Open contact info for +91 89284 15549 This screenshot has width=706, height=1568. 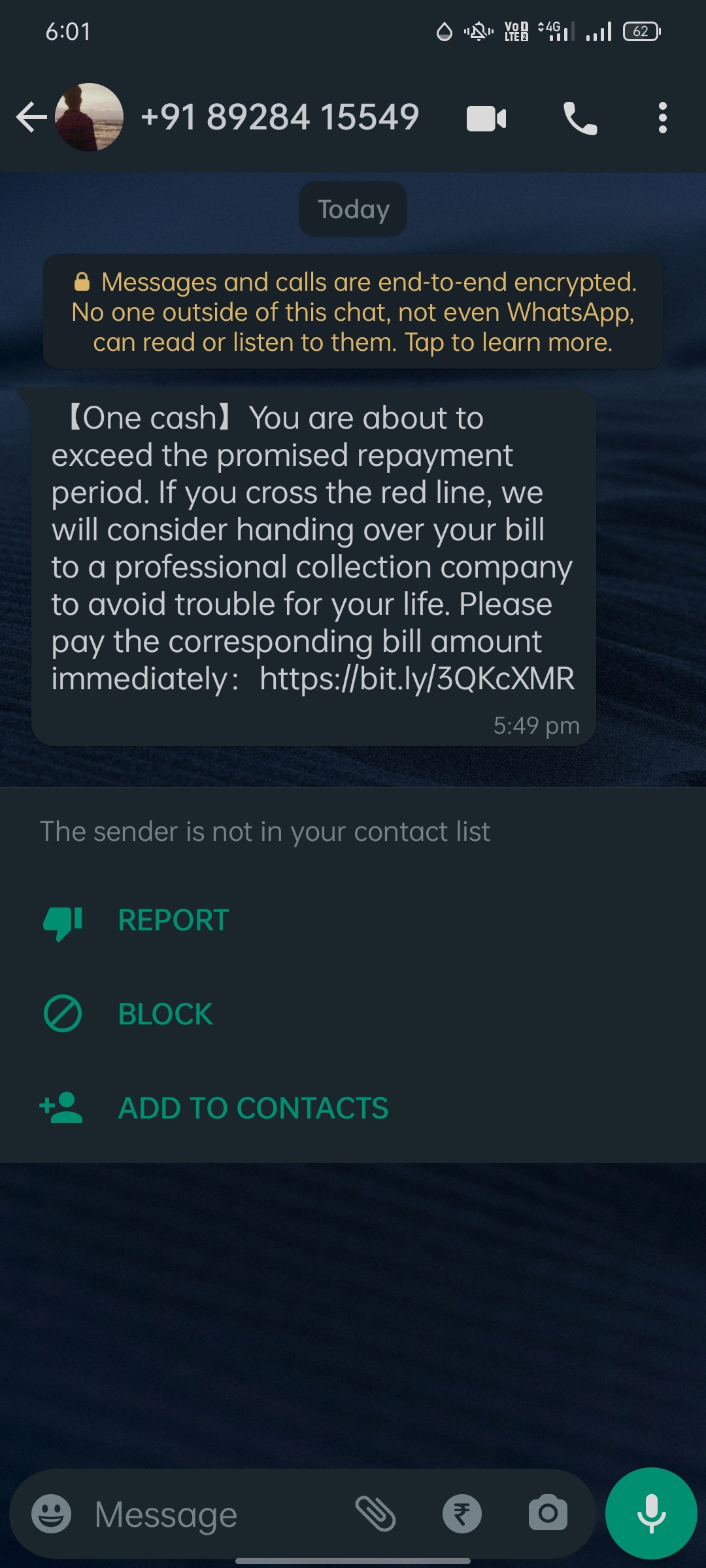[280, 118]
